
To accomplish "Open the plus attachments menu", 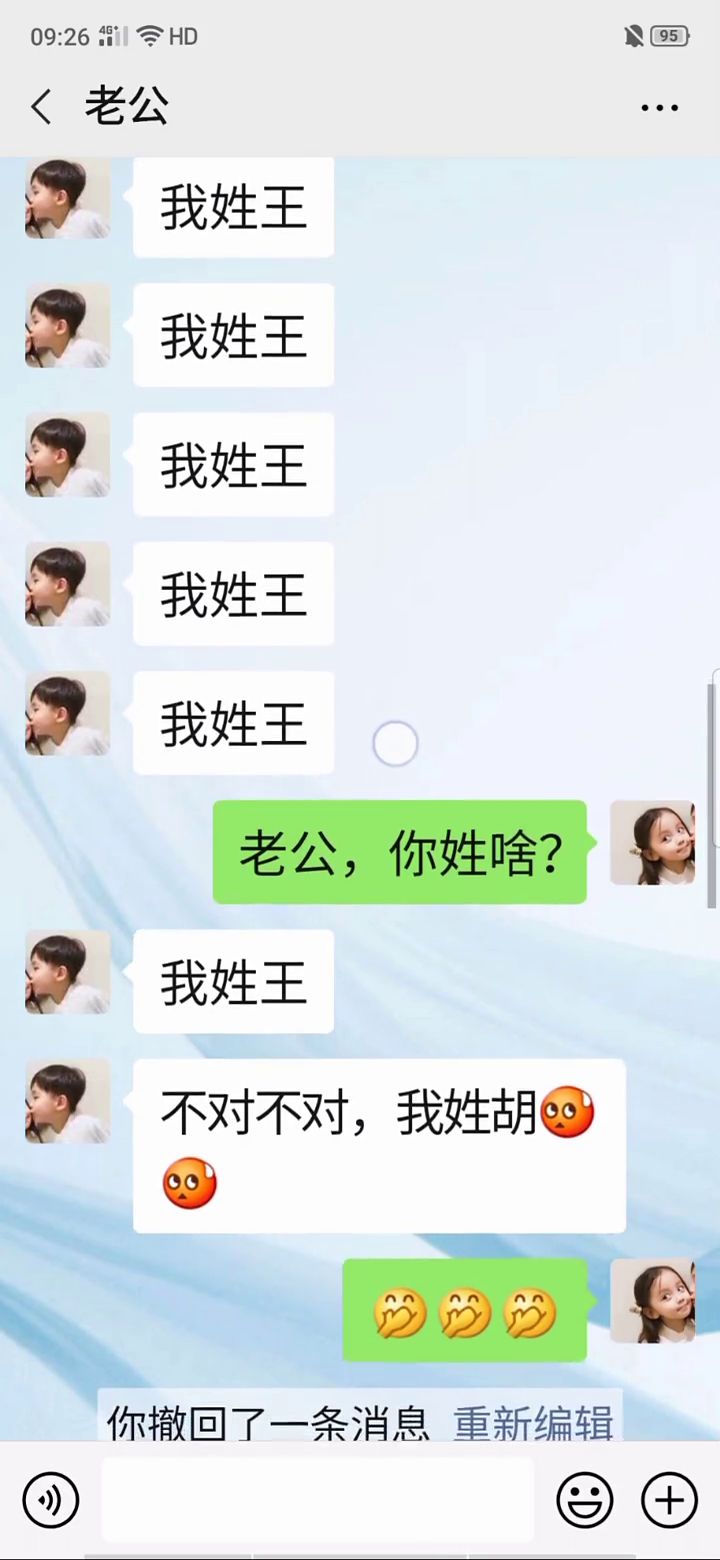I will coord(669,1500).
